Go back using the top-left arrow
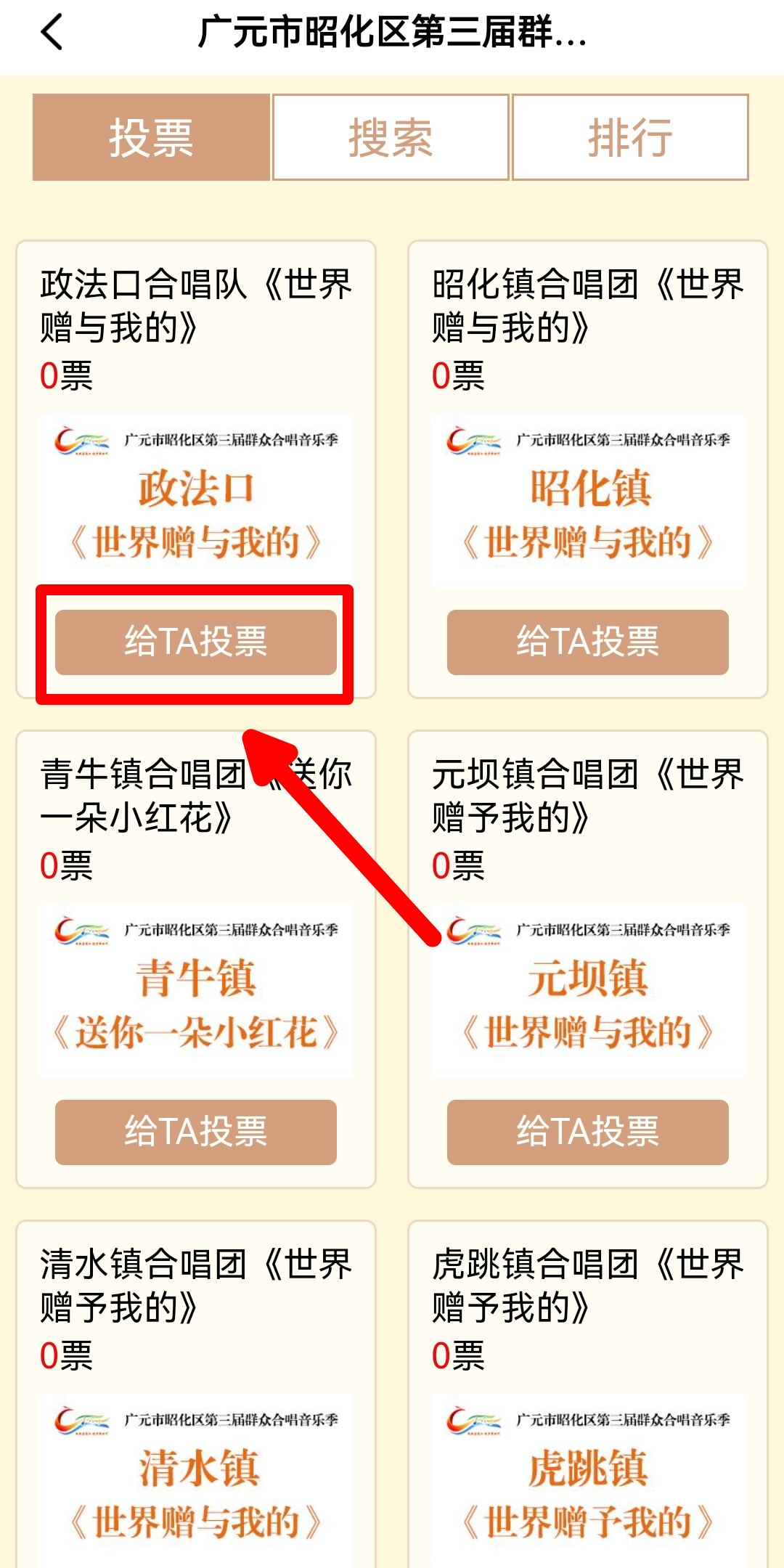 coord(52,33)
